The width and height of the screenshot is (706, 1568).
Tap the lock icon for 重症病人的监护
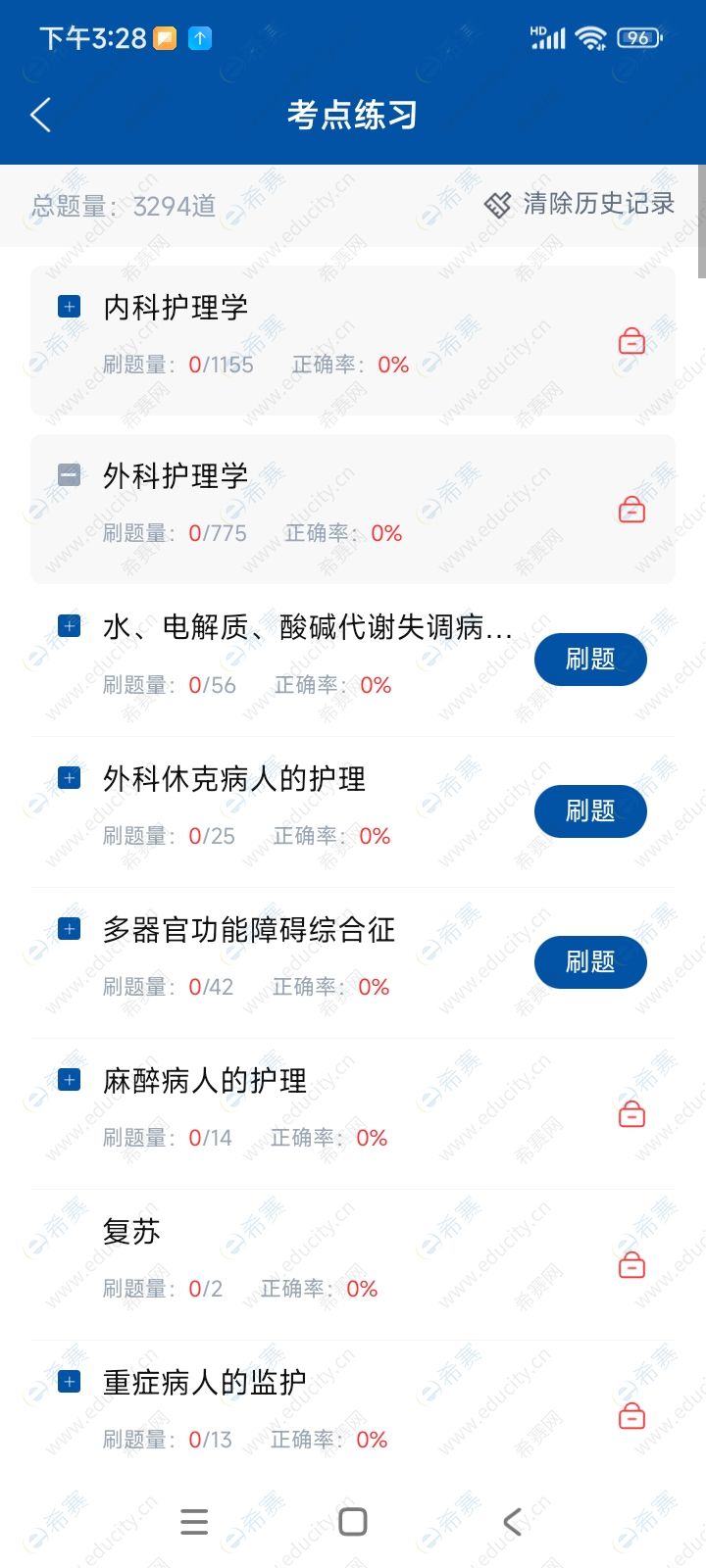tap(631, 1416)
